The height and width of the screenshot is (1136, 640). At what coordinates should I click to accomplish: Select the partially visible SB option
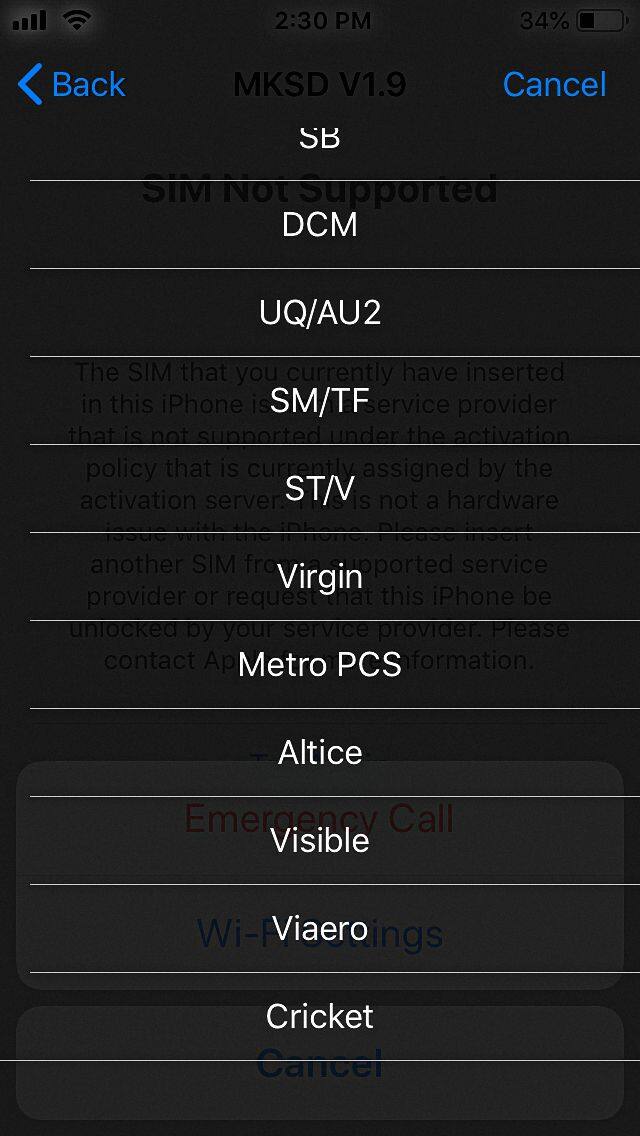320,141
